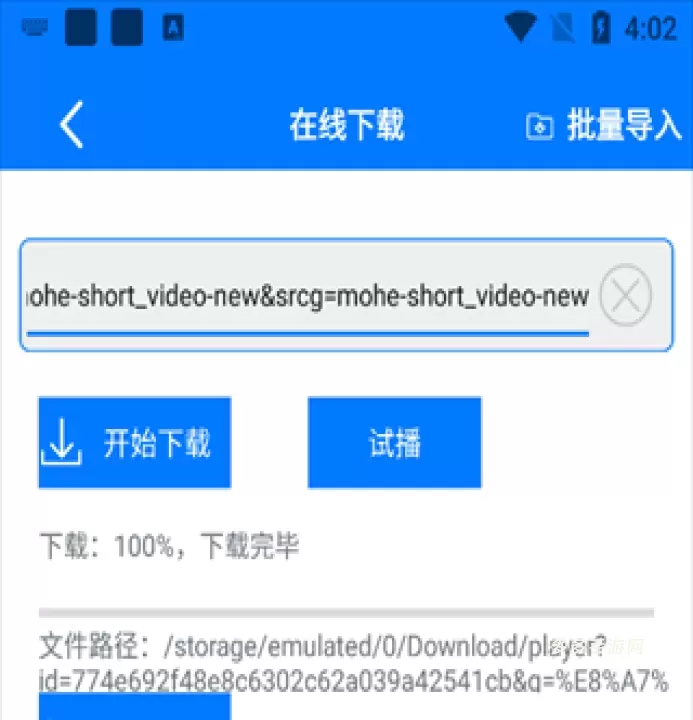This screenshot has width=693, height=720.
Task: Go back from the 在线下载 page
Action: (72, 126)
